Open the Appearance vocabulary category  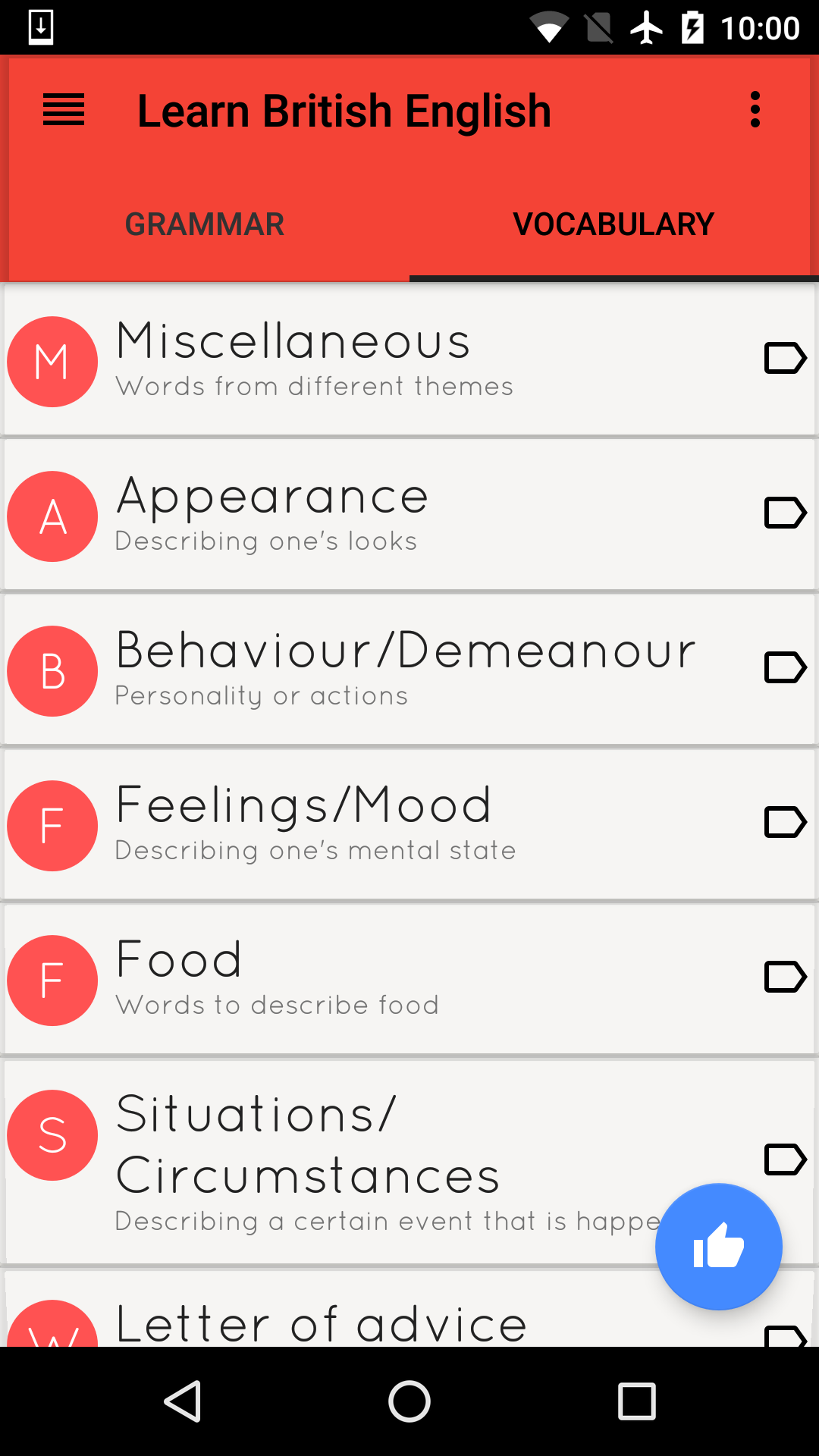click(x=379, y=515)
